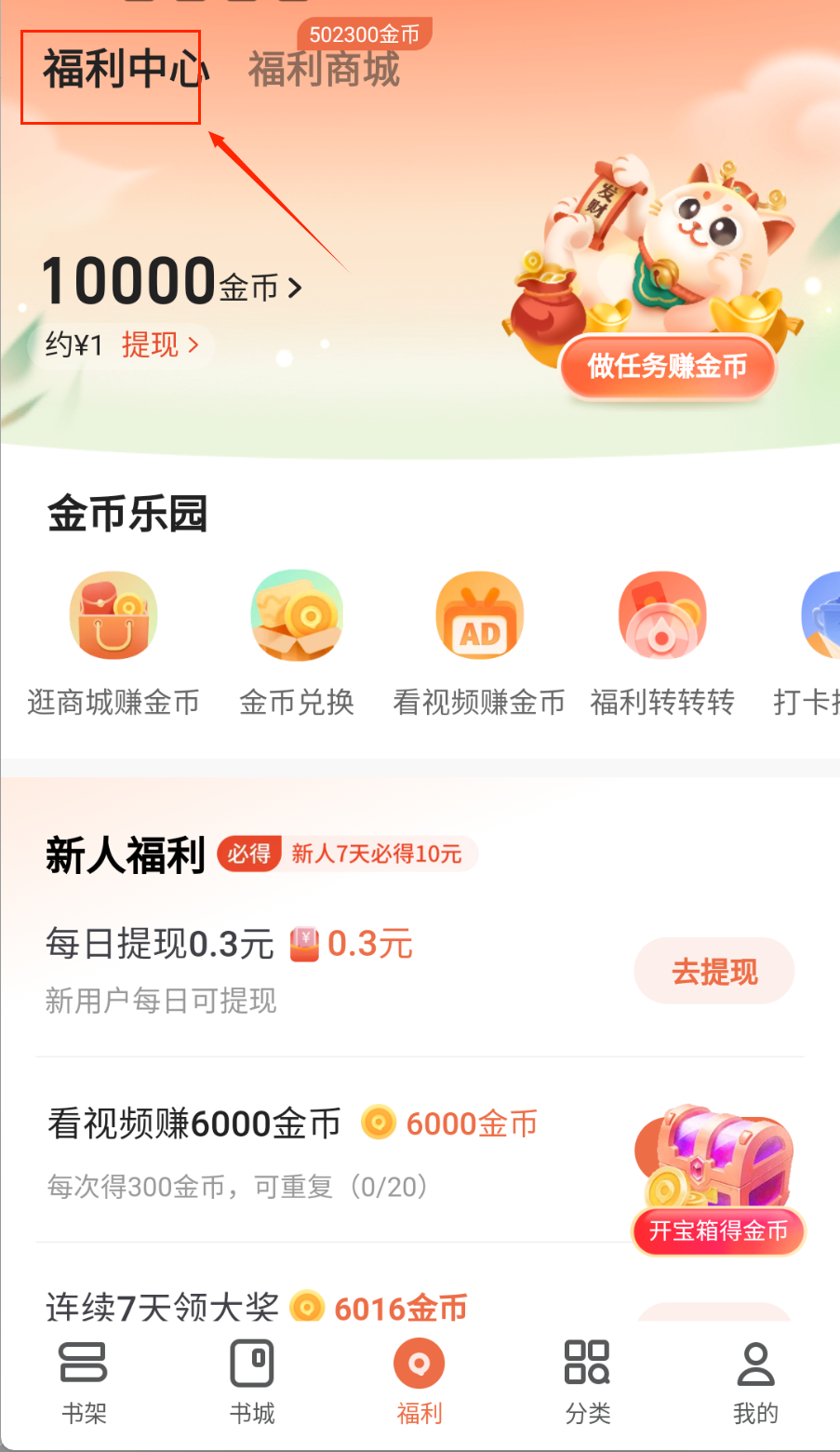Tap the 去提现 button
840x1452 pixels.
(x=713, y=972)
